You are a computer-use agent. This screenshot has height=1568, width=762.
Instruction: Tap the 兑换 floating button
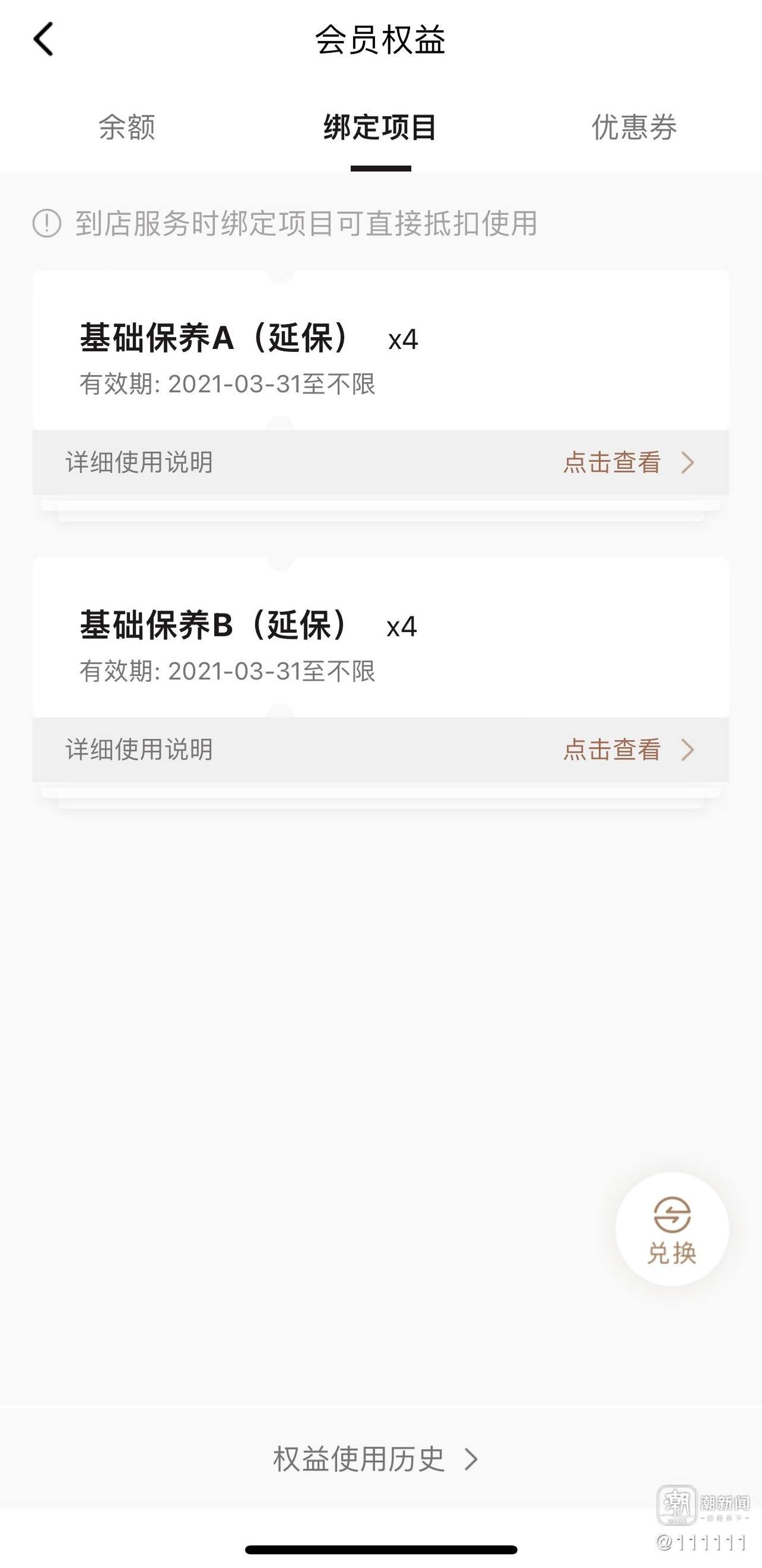672,1229
